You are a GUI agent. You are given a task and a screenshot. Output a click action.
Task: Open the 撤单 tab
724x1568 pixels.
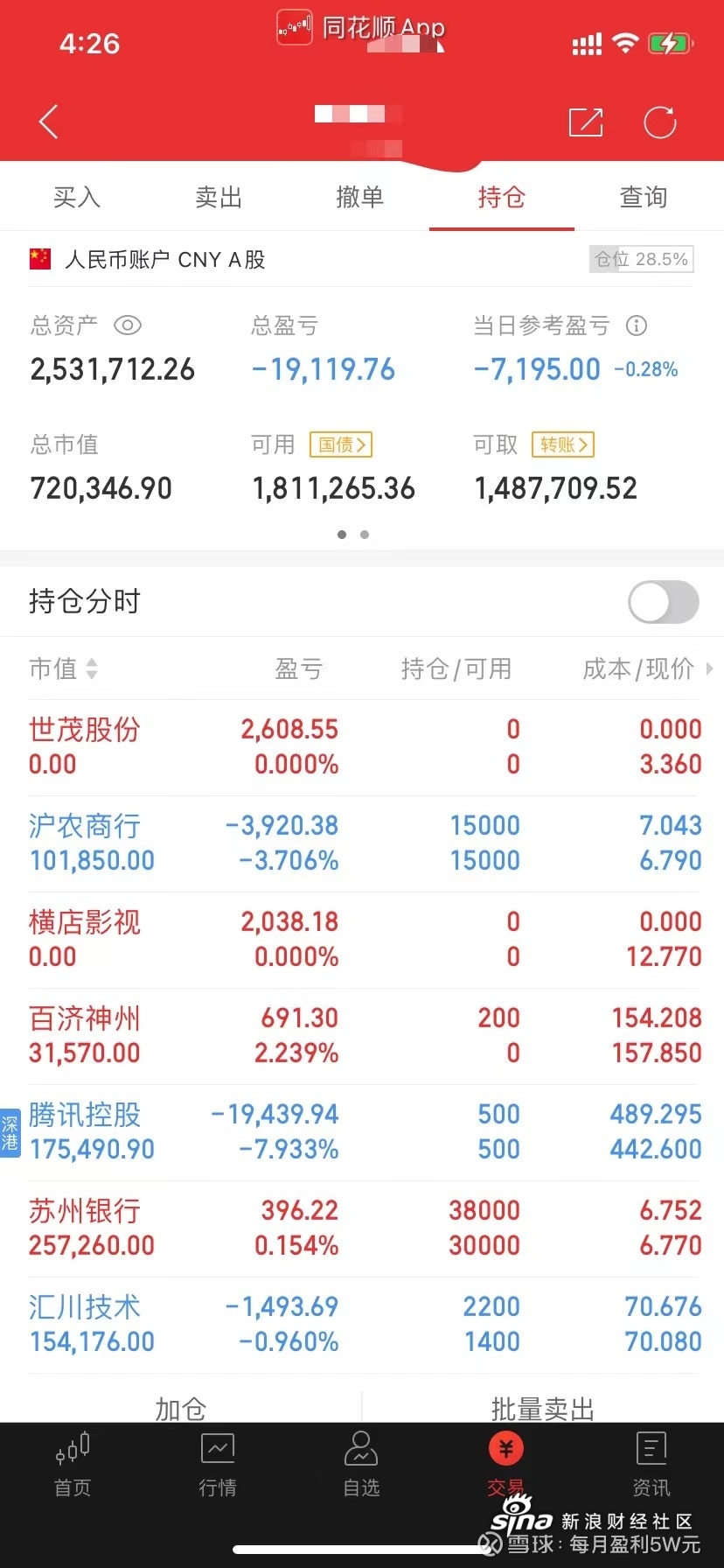[360, 197]
